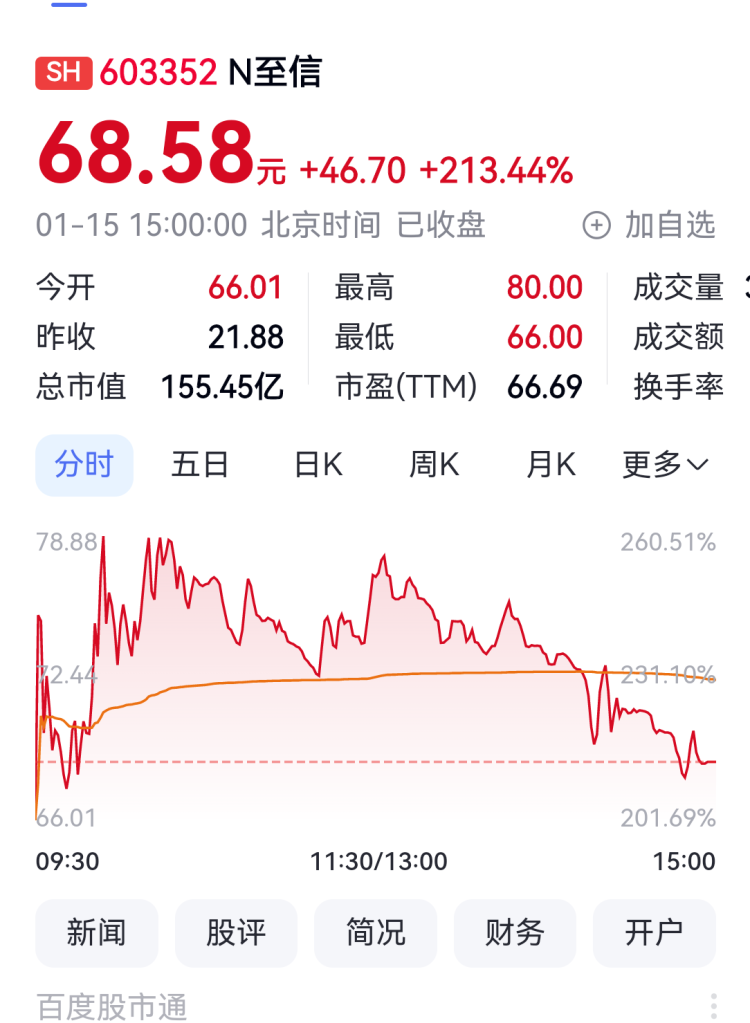This screenshot has height=1023, width=750.
Task: Open the 新闻 section
Action: coord(97,933)
